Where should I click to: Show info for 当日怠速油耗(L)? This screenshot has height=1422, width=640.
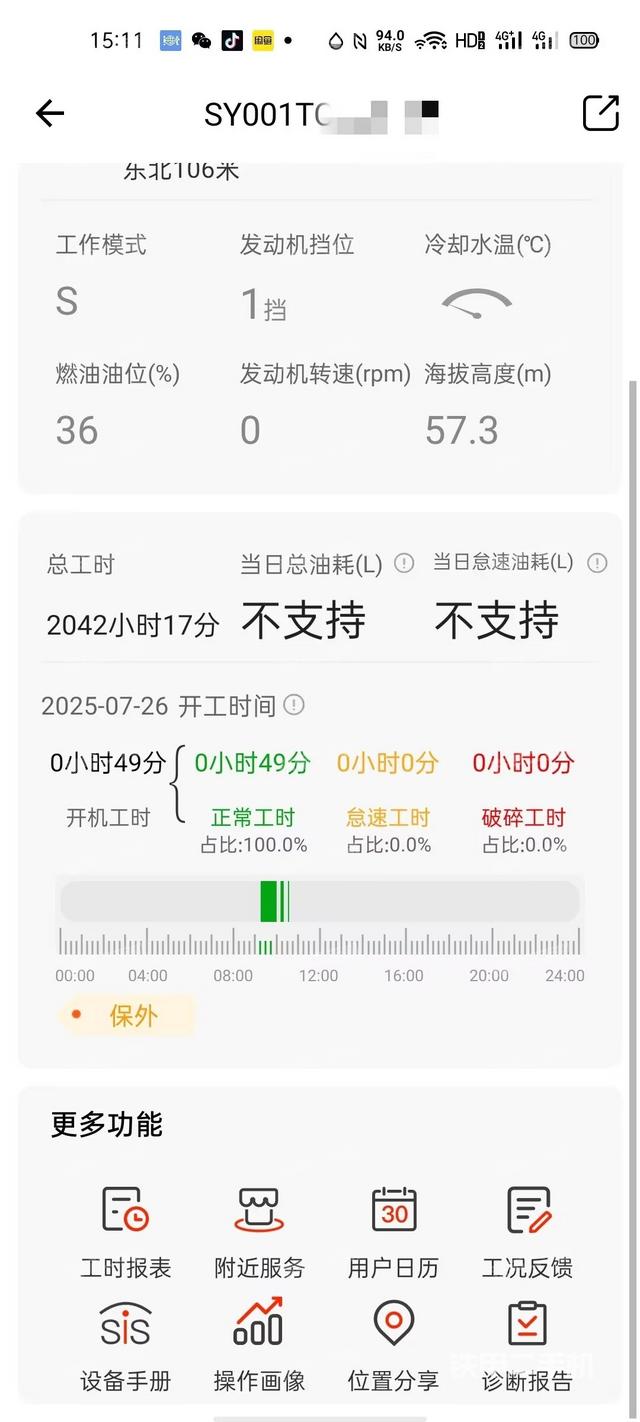point(597,563)
